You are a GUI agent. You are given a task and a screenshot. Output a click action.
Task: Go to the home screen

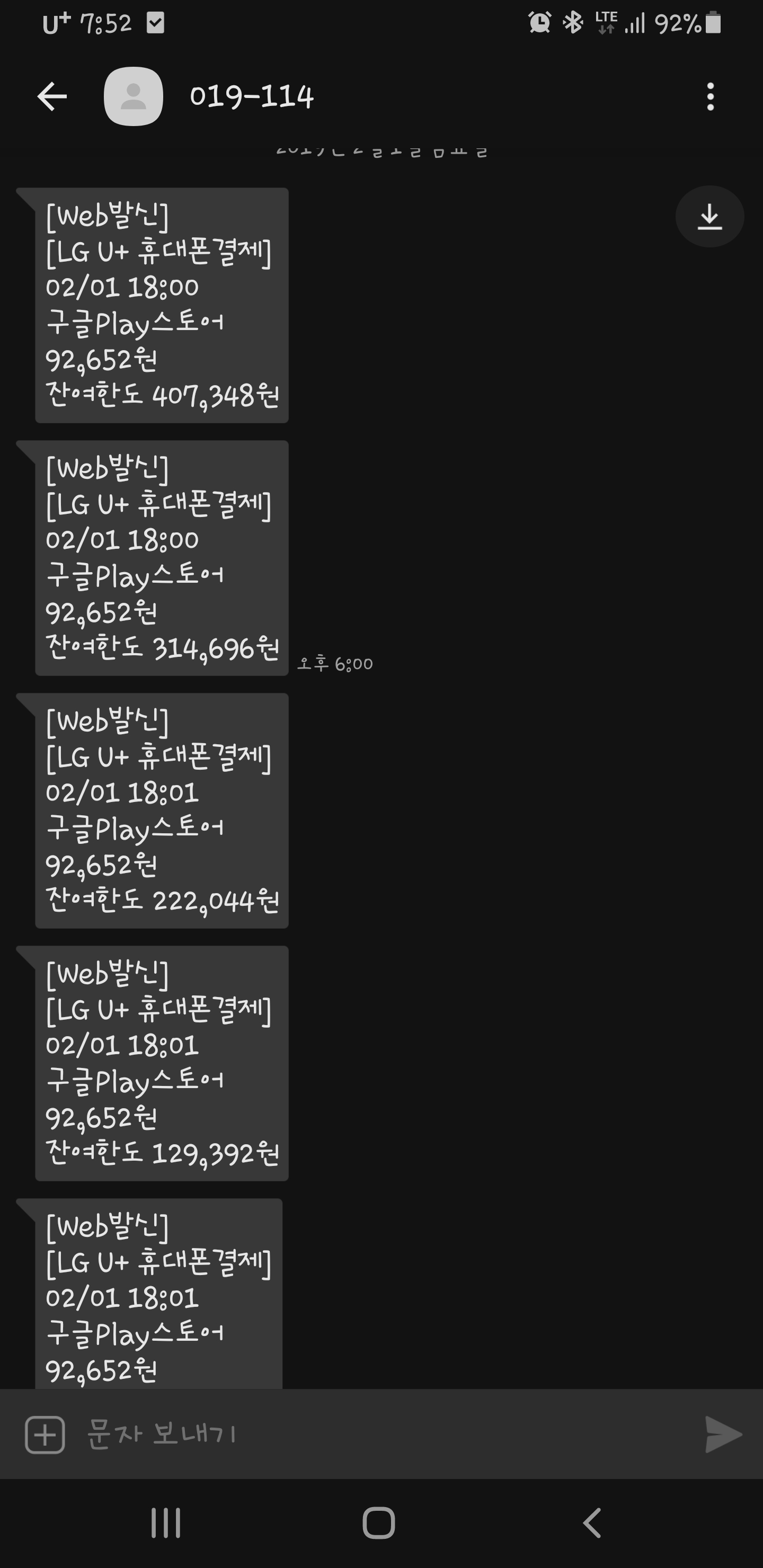(379, 1523)
